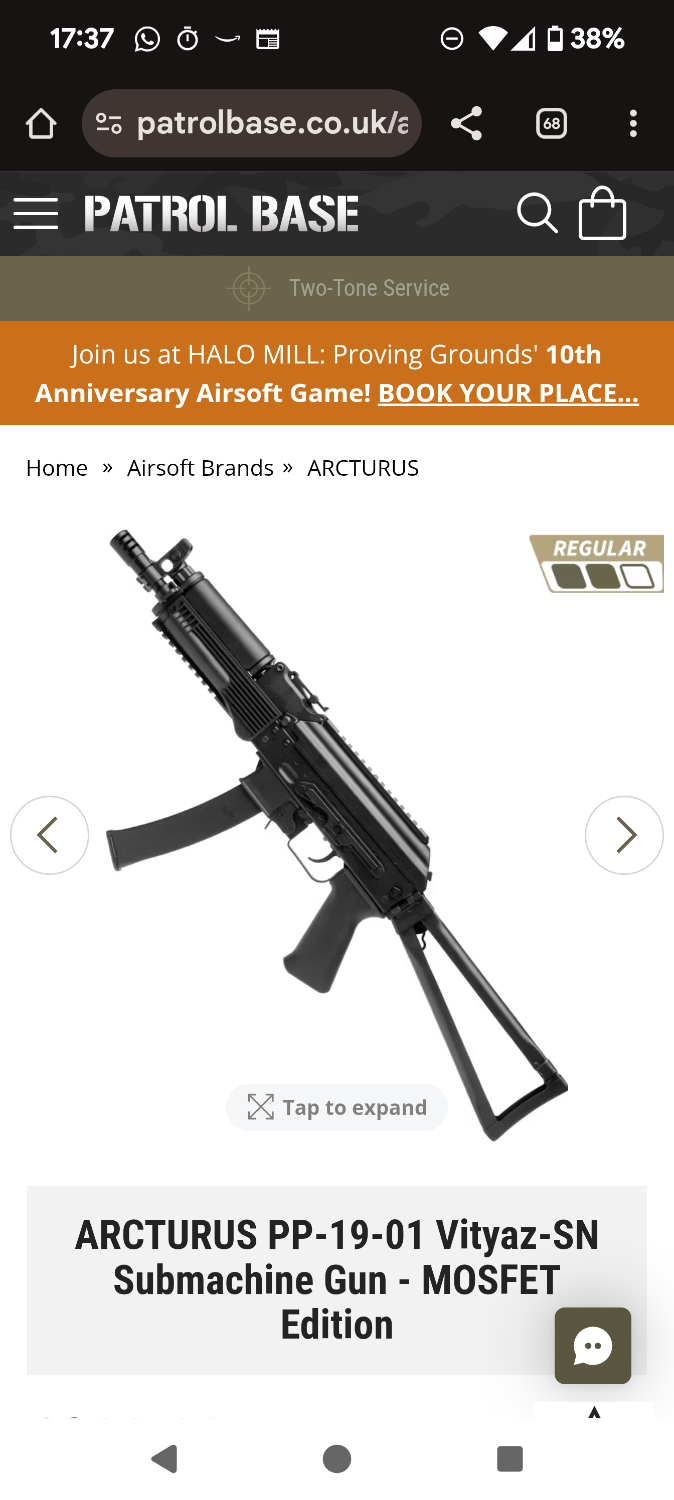Show the next product image
Screen dimensions: 674x1500
click(624, 835)
